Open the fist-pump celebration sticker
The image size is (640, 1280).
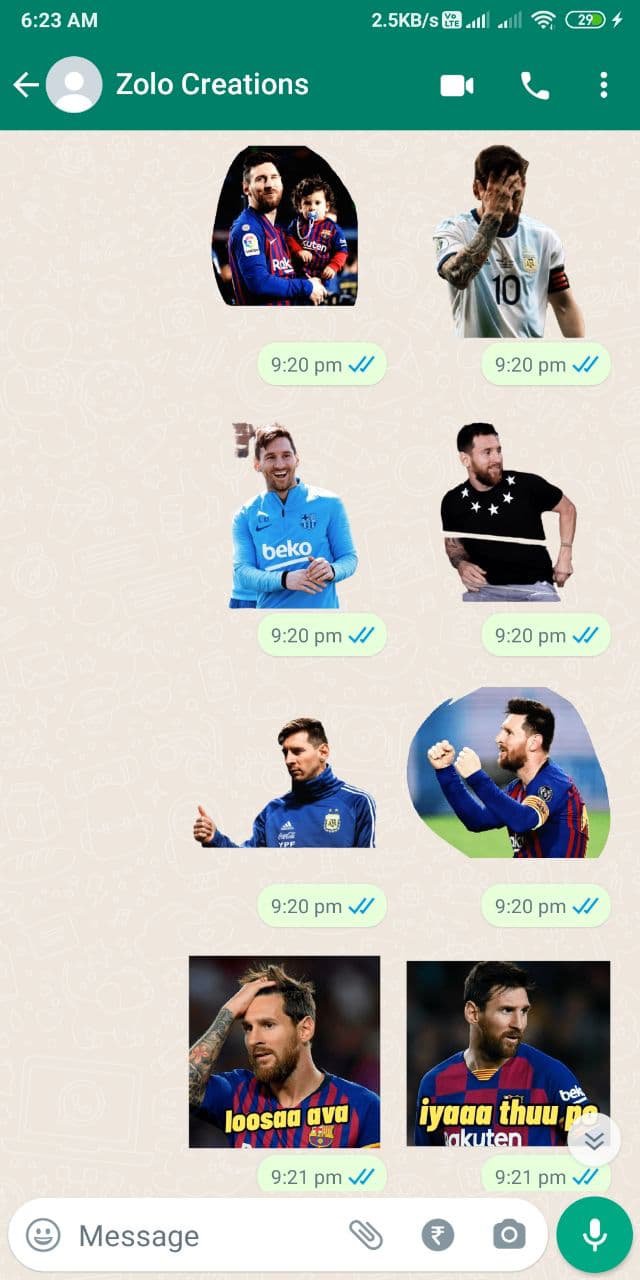coord(509,773)
